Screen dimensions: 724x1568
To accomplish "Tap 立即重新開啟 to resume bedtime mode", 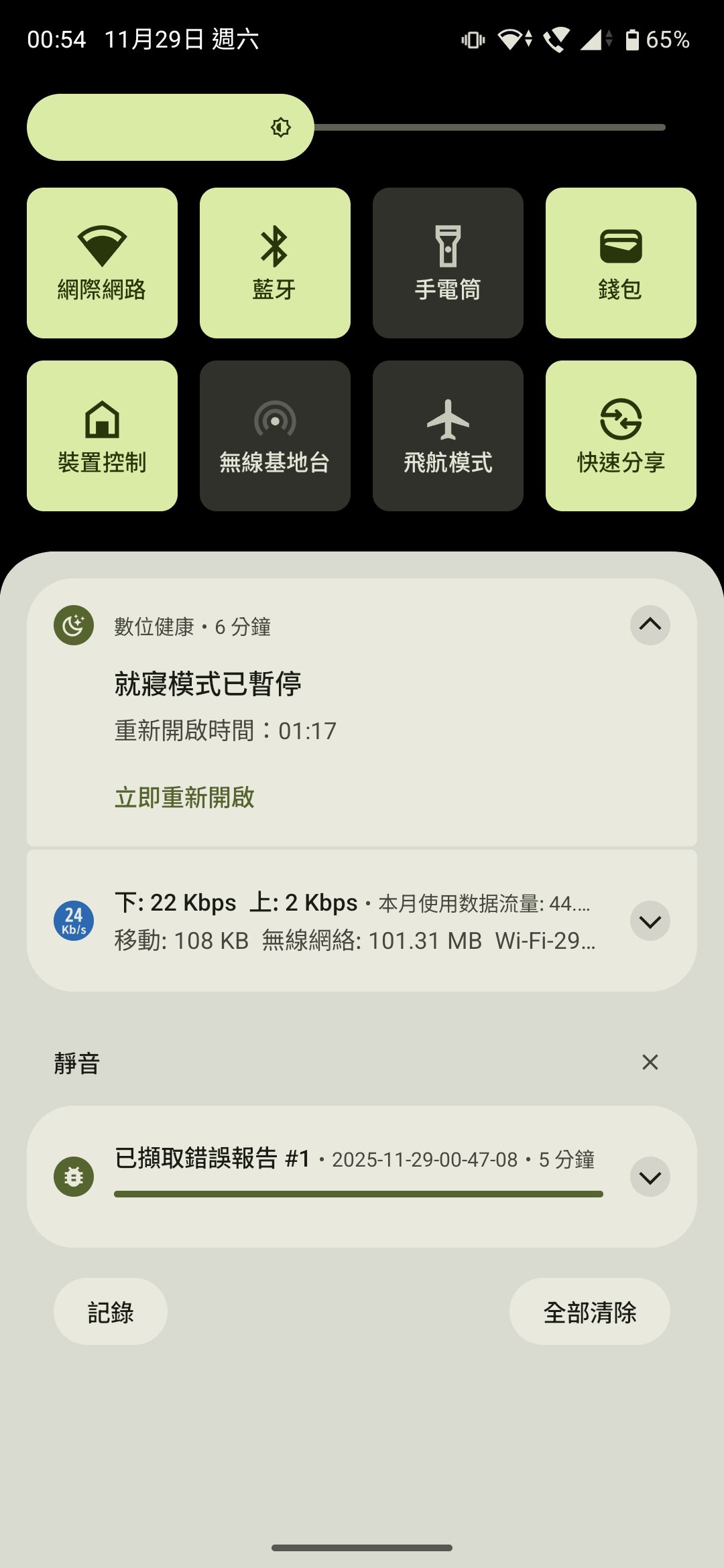I will point(184,797).
